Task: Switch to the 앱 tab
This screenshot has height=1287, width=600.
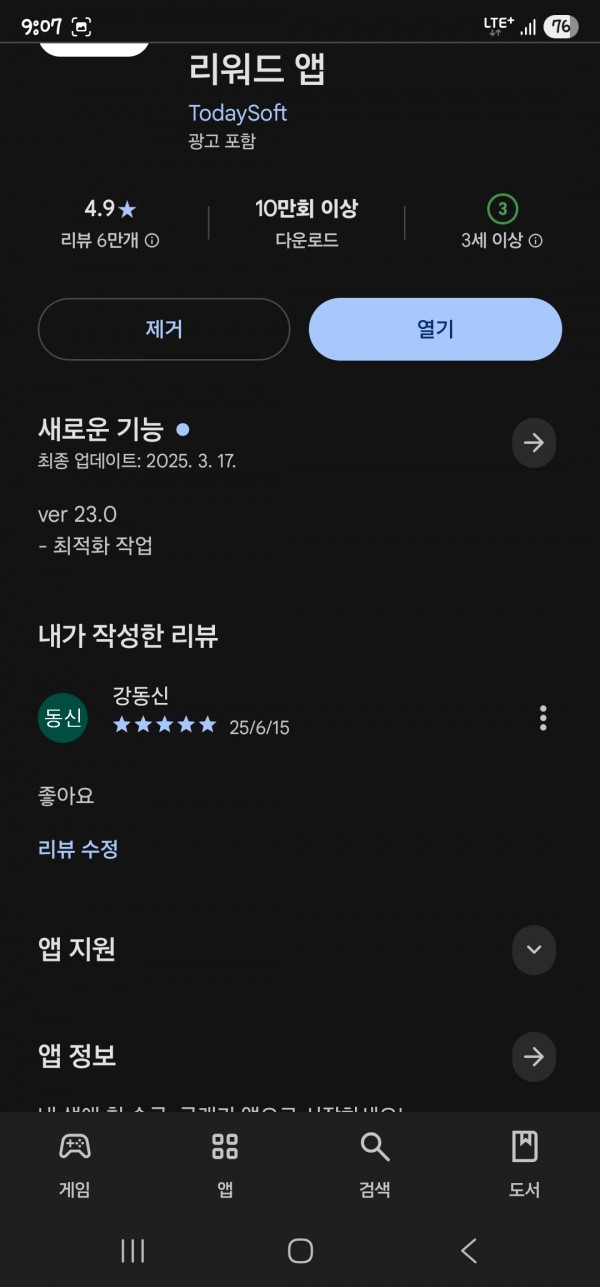Action: pyautogui.click(x=225, y=1164)
